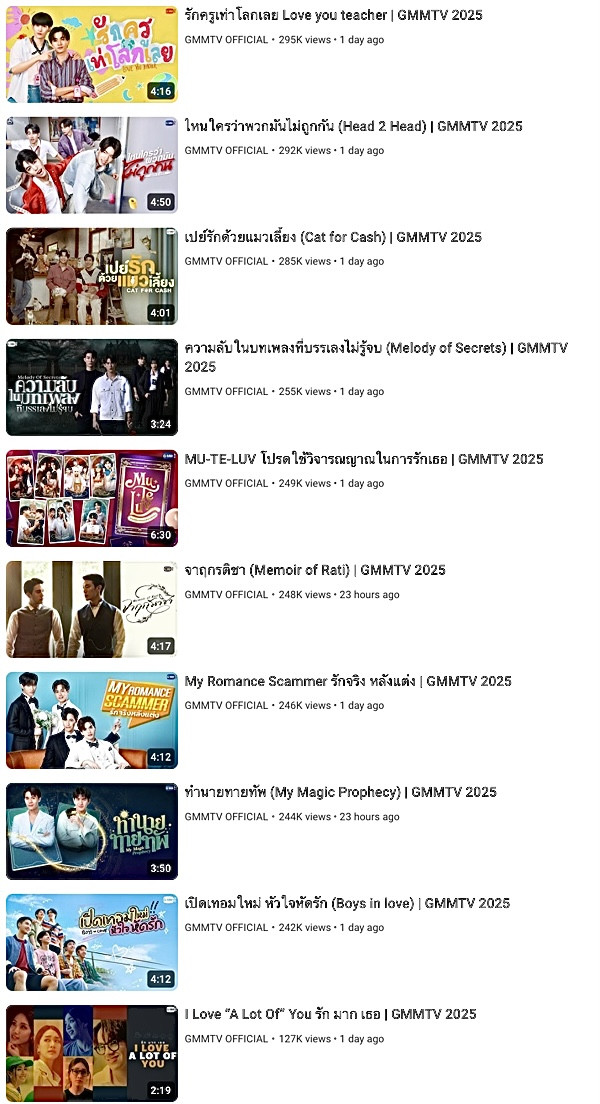This screenshot has height=1104, width=600.
Task: Open the Love you teacher video
Action: (x=92, y=54)
